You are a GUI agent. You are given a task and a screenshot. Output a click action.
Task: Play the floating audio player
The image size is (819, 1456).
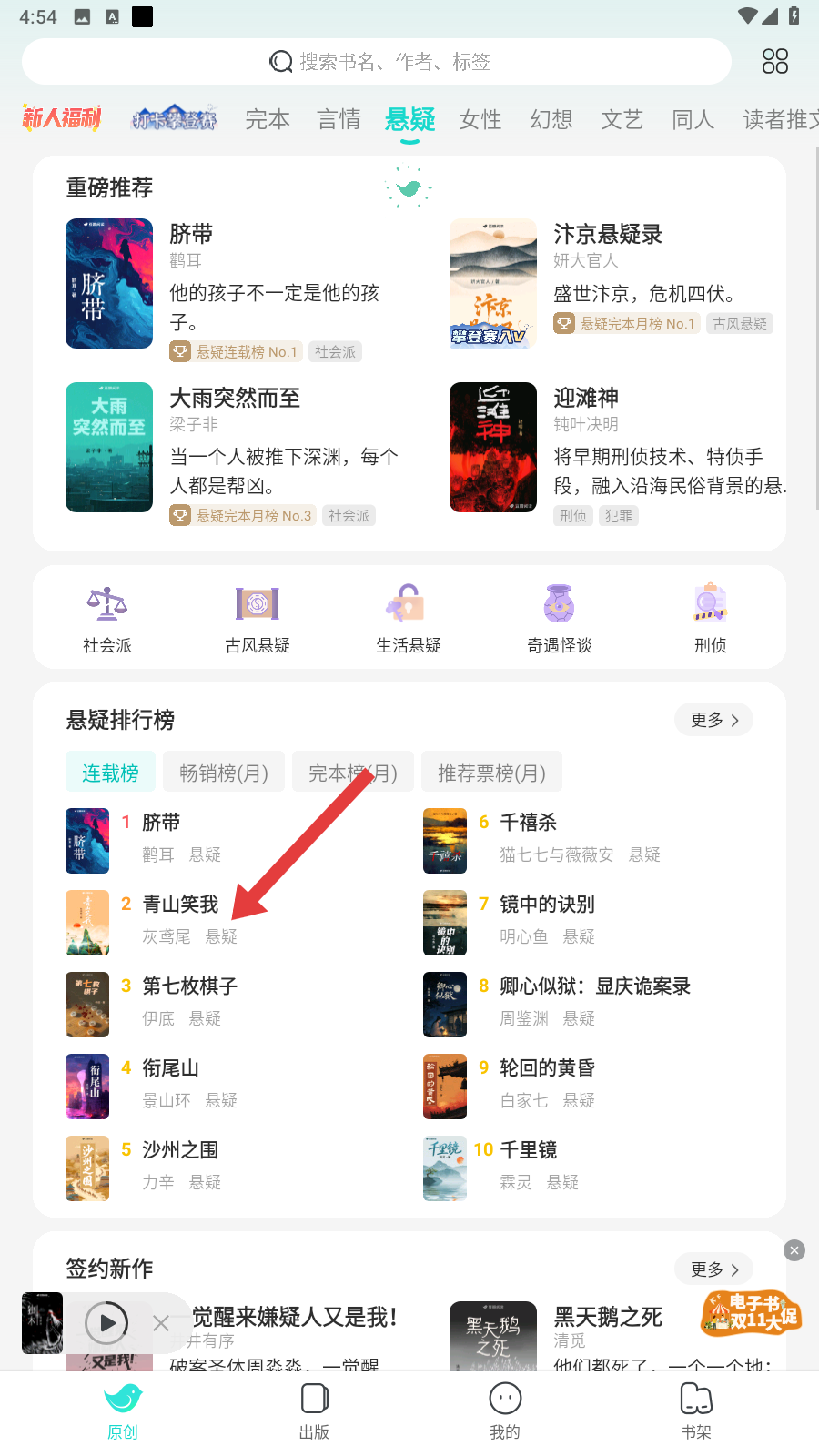(107, 1323)
